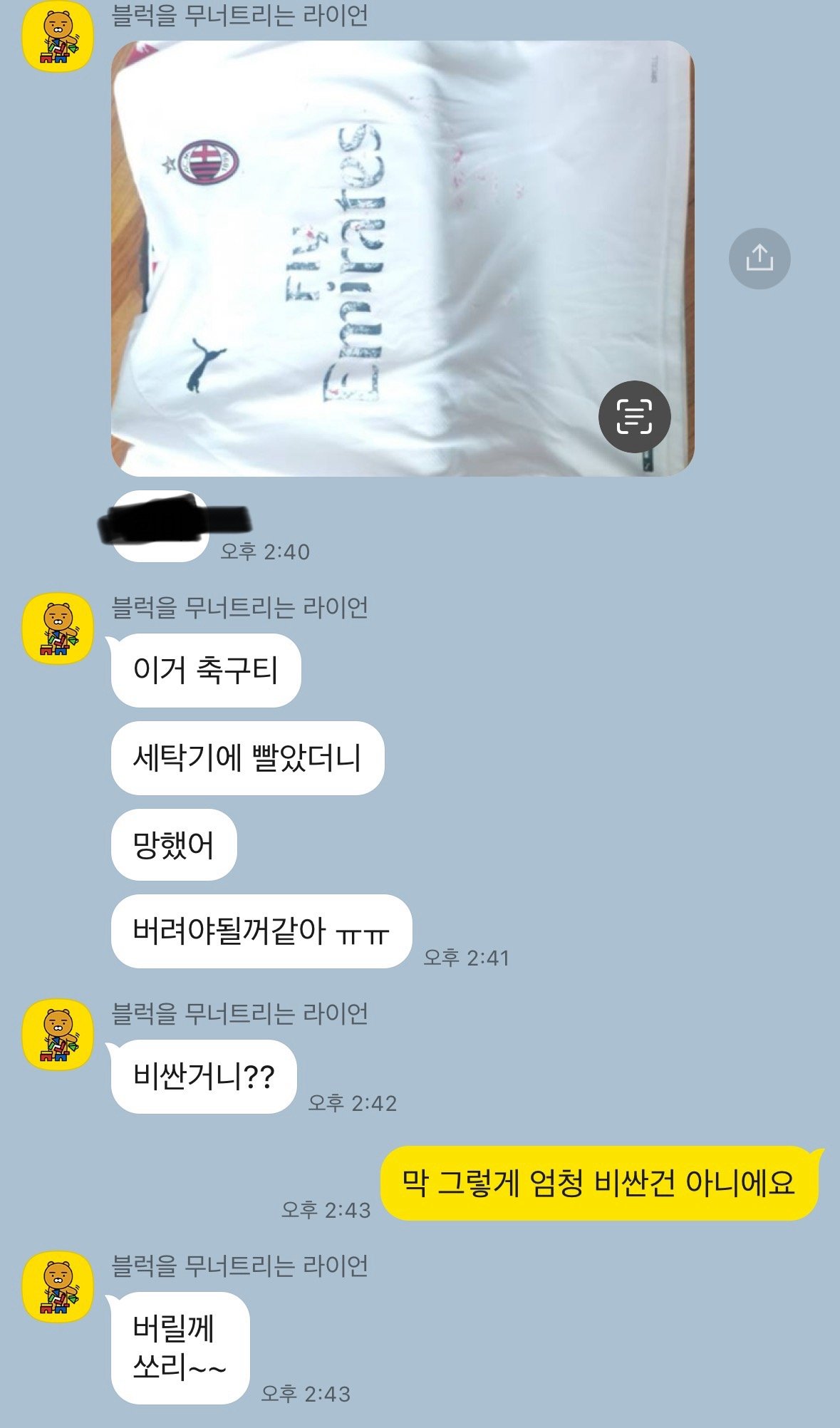This screenshot has width=840, height=1428.
Task: Scan text in the jersey photo
Action: pyautogui.click(x=634, y=417)
